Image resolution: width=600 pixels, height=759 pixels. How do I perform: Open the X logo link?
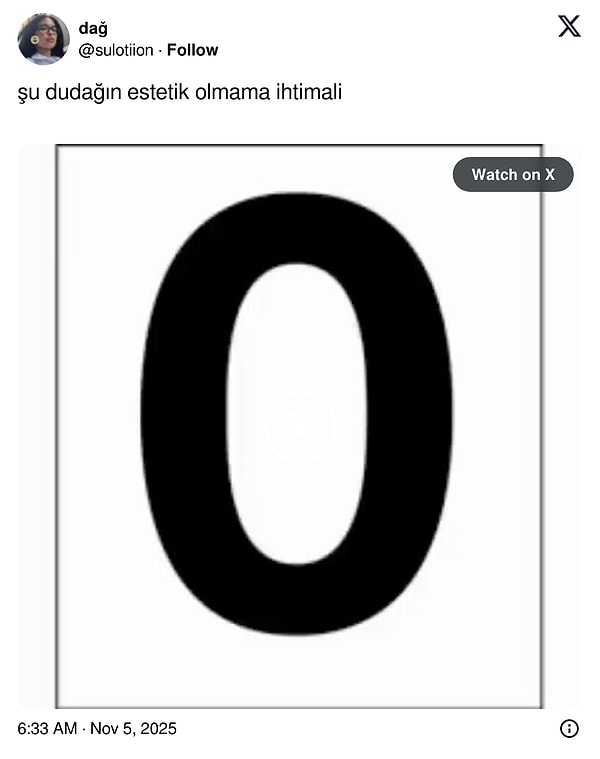[569, 27]
